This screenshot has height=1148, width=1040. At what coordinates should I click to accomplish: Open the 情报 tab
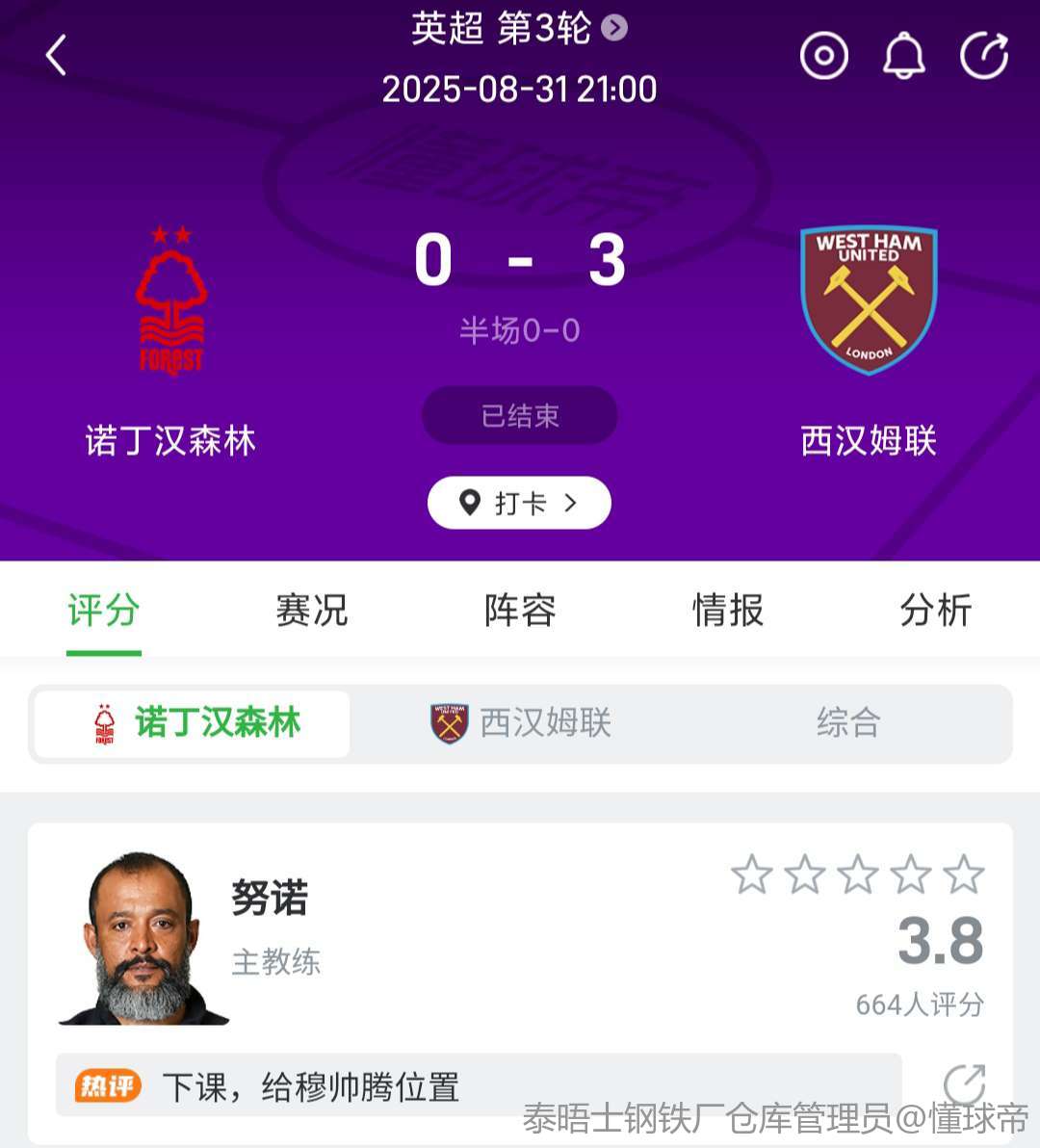(728, 611)
